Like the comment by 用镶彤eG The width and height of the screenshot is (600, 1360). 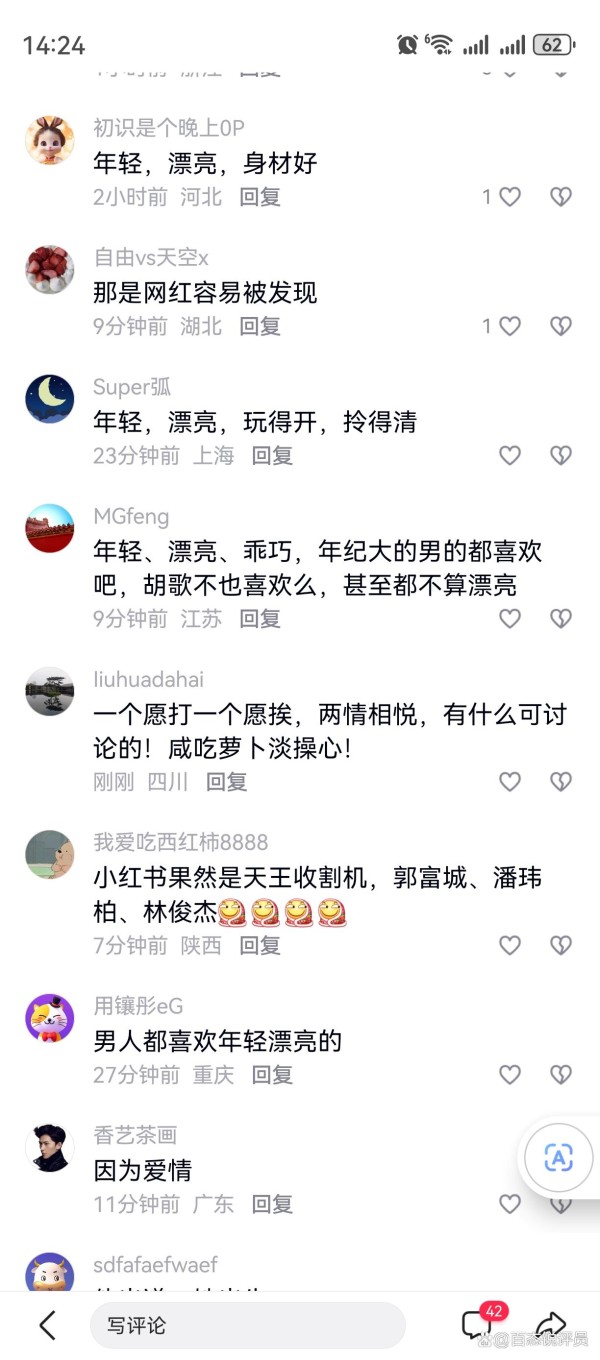point(510,1075)
